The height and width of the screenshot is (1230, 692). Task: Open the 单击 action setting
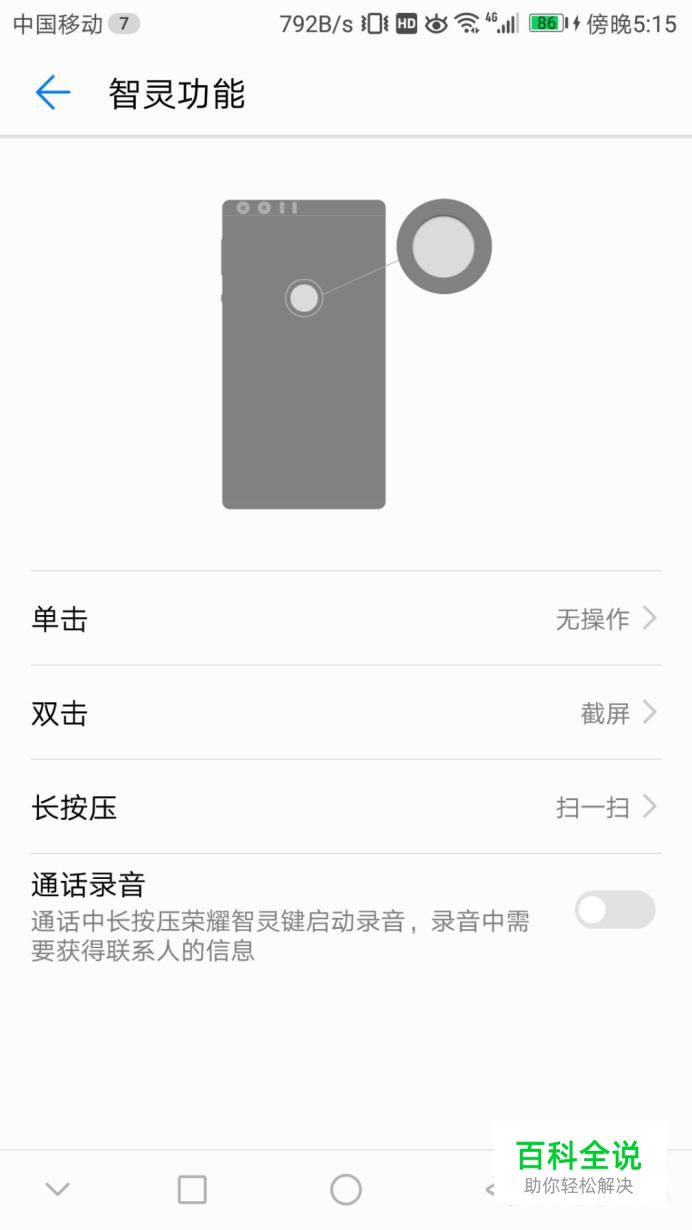pyautogui.click(x=346, y=619)
